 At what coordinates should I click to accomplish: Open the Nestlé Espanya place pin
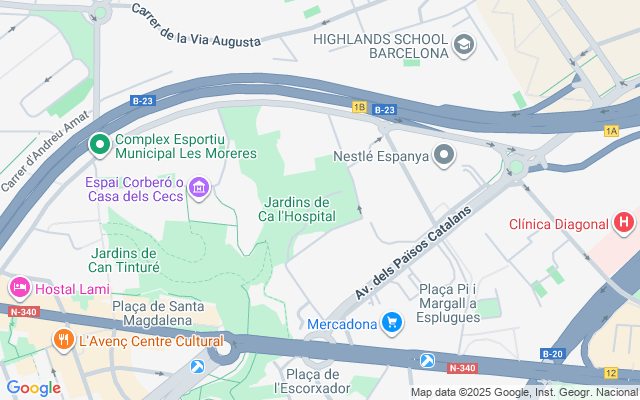click(446, 156)
